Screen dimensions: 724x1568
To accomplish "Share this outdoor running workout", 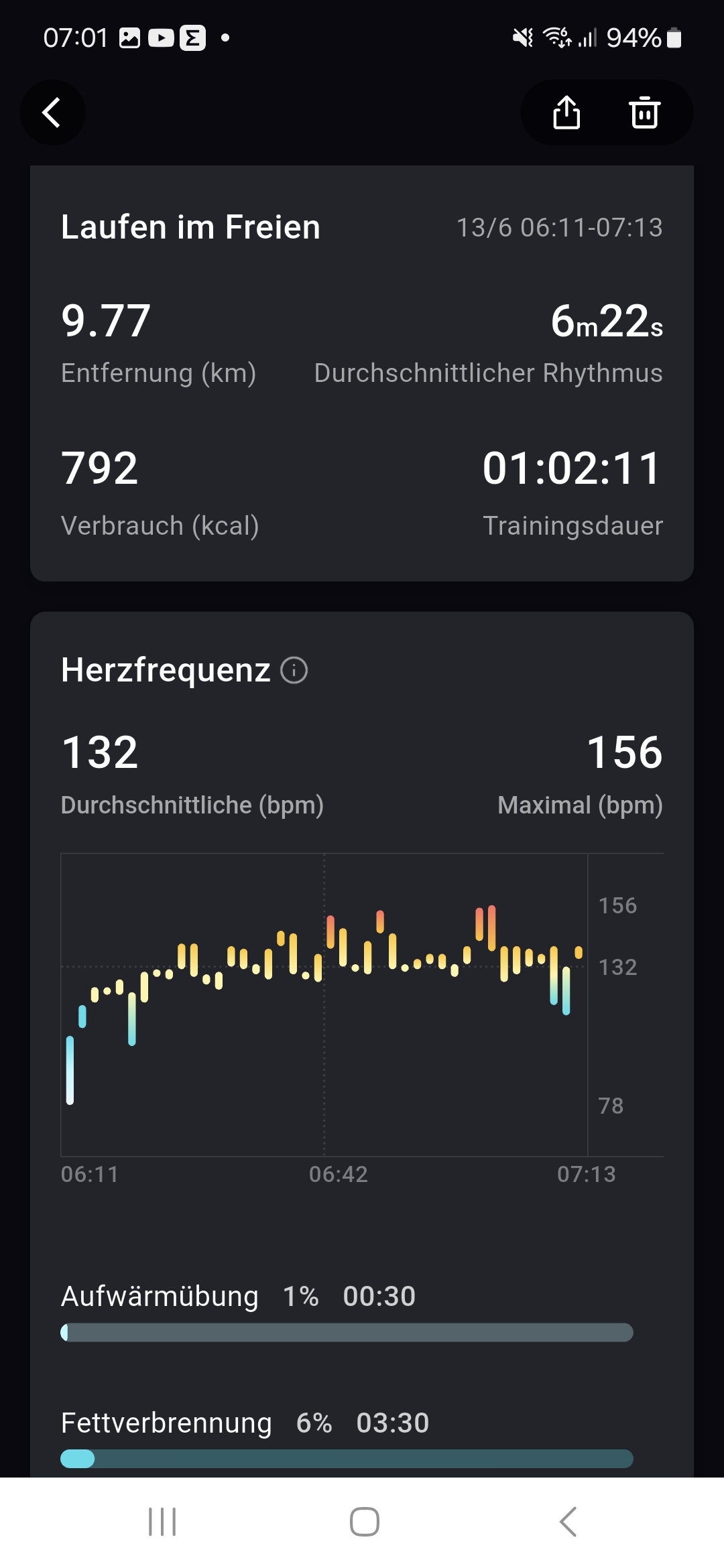I will tap(566, 112).
